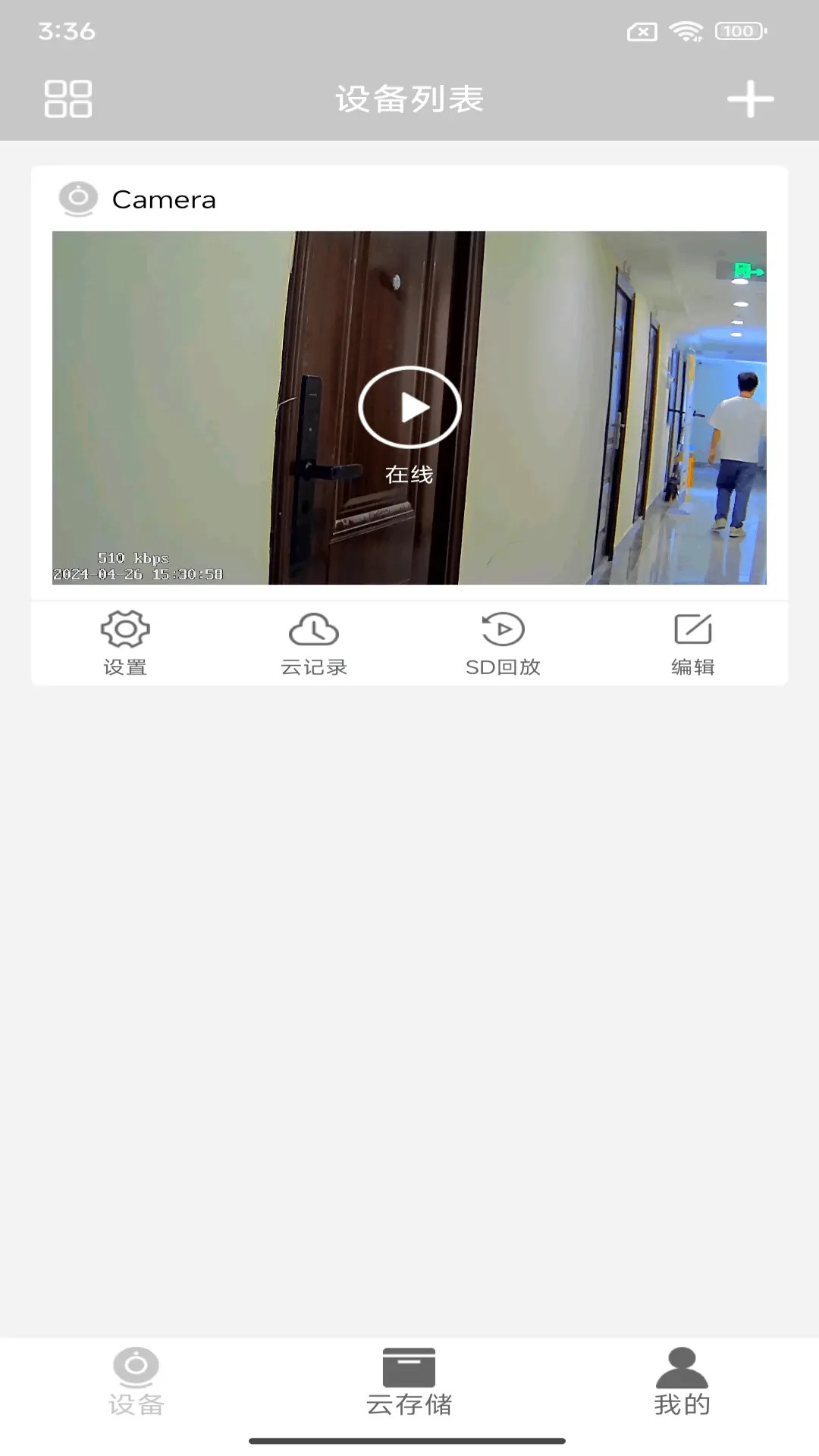
Task: Tap the 设备列表 title bar
Action: 409,99
